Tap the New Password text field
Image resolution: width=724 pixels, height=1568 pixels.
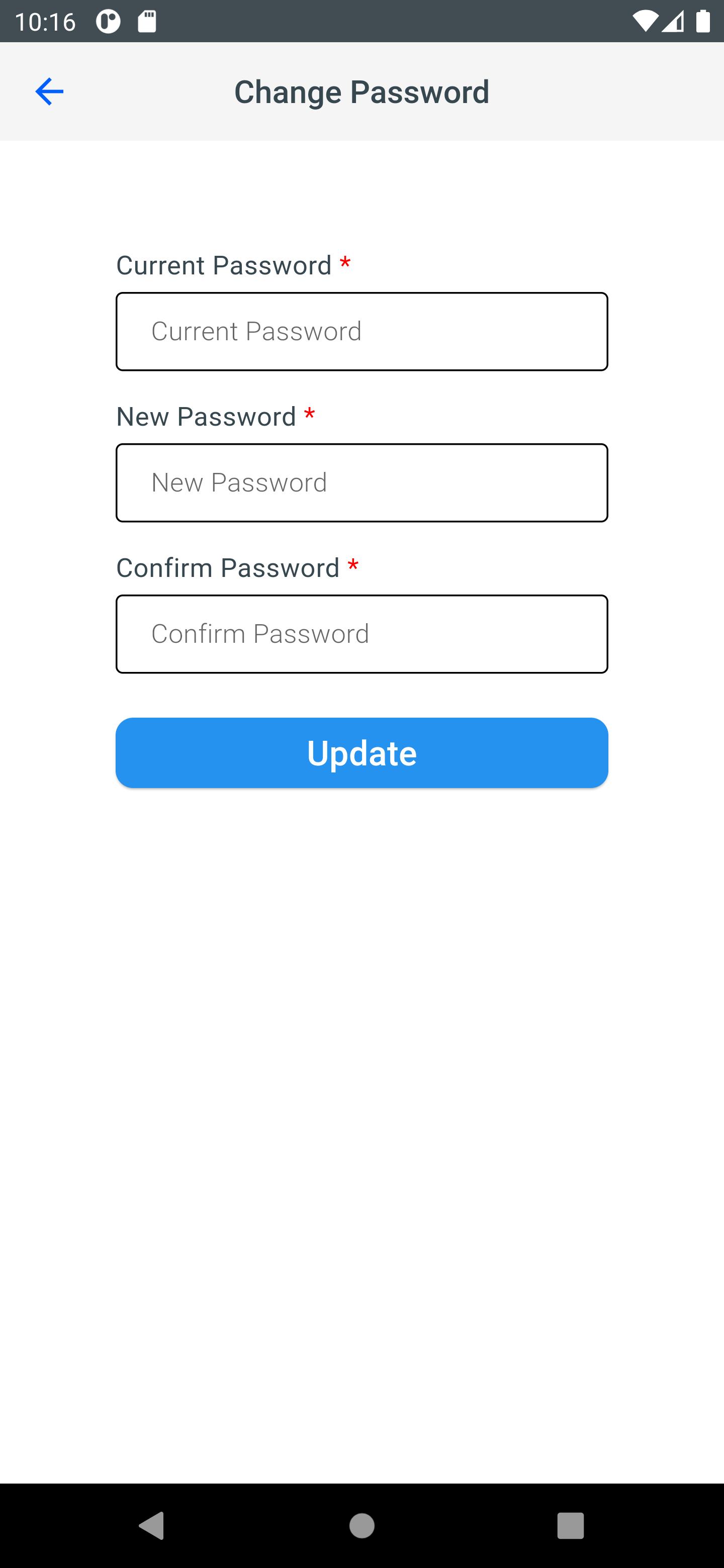click(x=361, y=482)
